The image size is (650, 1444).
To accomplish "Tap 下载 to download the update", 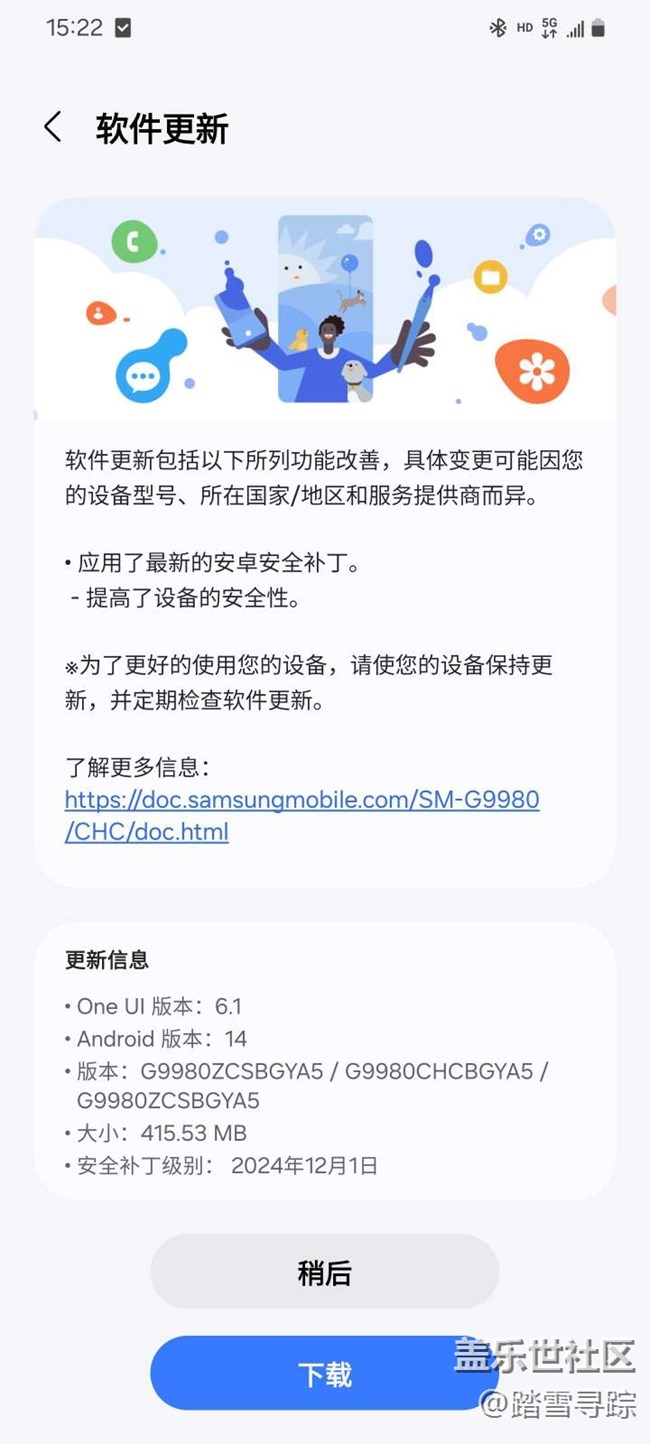I will (324, 1373).
